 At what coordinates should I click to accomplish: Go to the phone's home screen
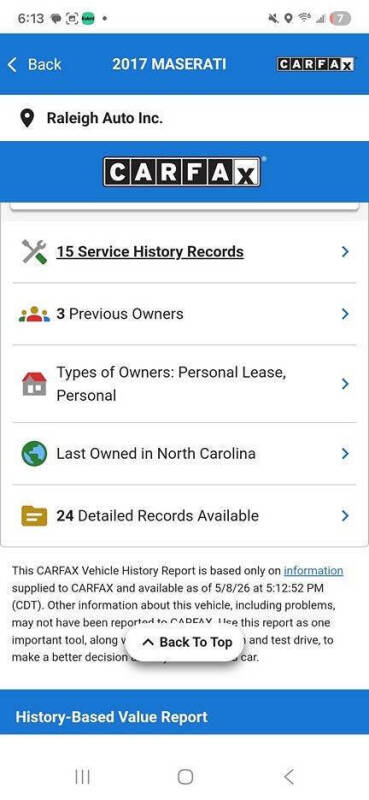[x=185, y=777]
